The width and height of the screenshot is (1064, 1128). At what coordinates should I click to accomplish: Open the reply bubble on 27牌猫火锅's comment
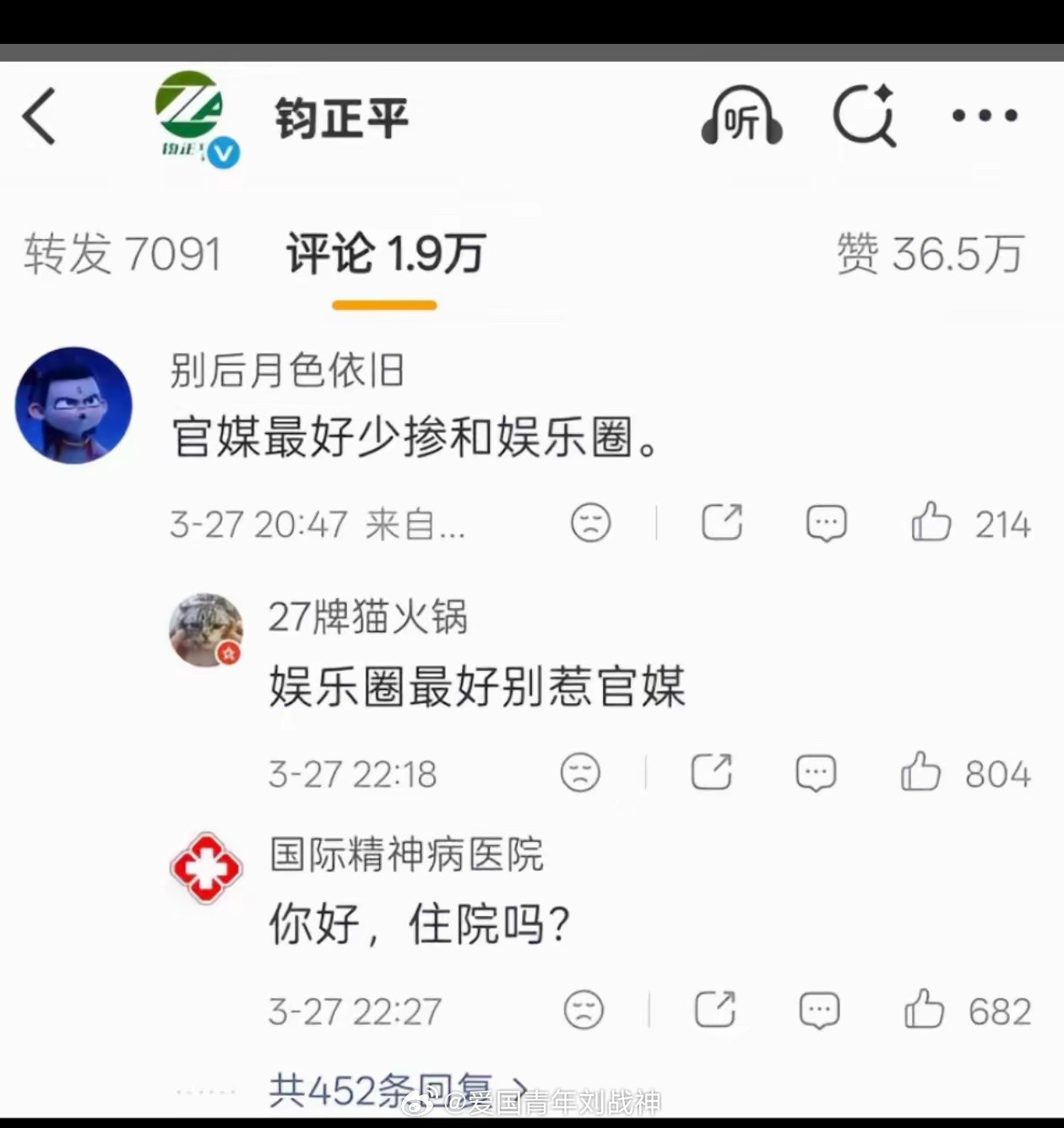click(814, 771)
